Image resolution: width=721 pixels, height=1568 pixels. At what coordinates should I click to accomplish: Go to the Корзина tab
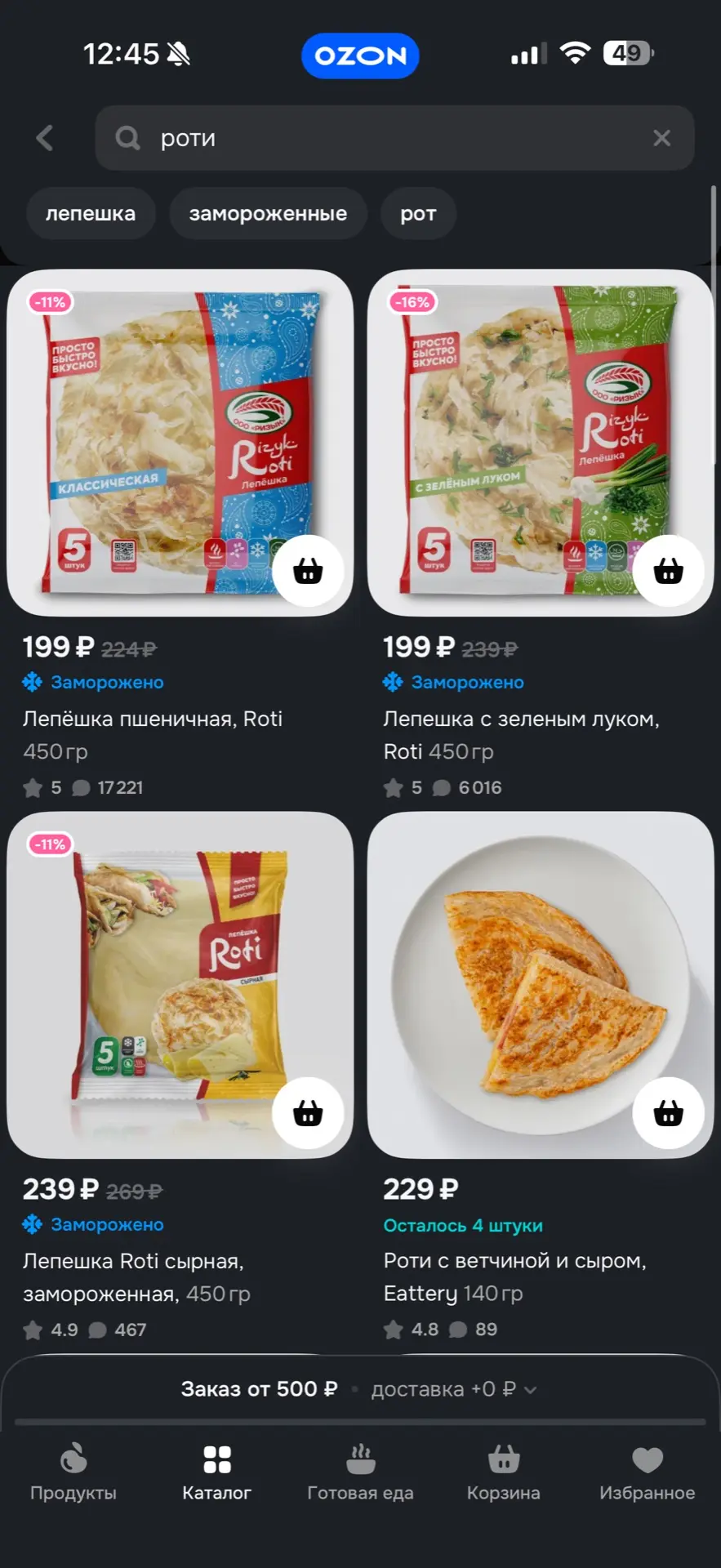point(503,1473)
